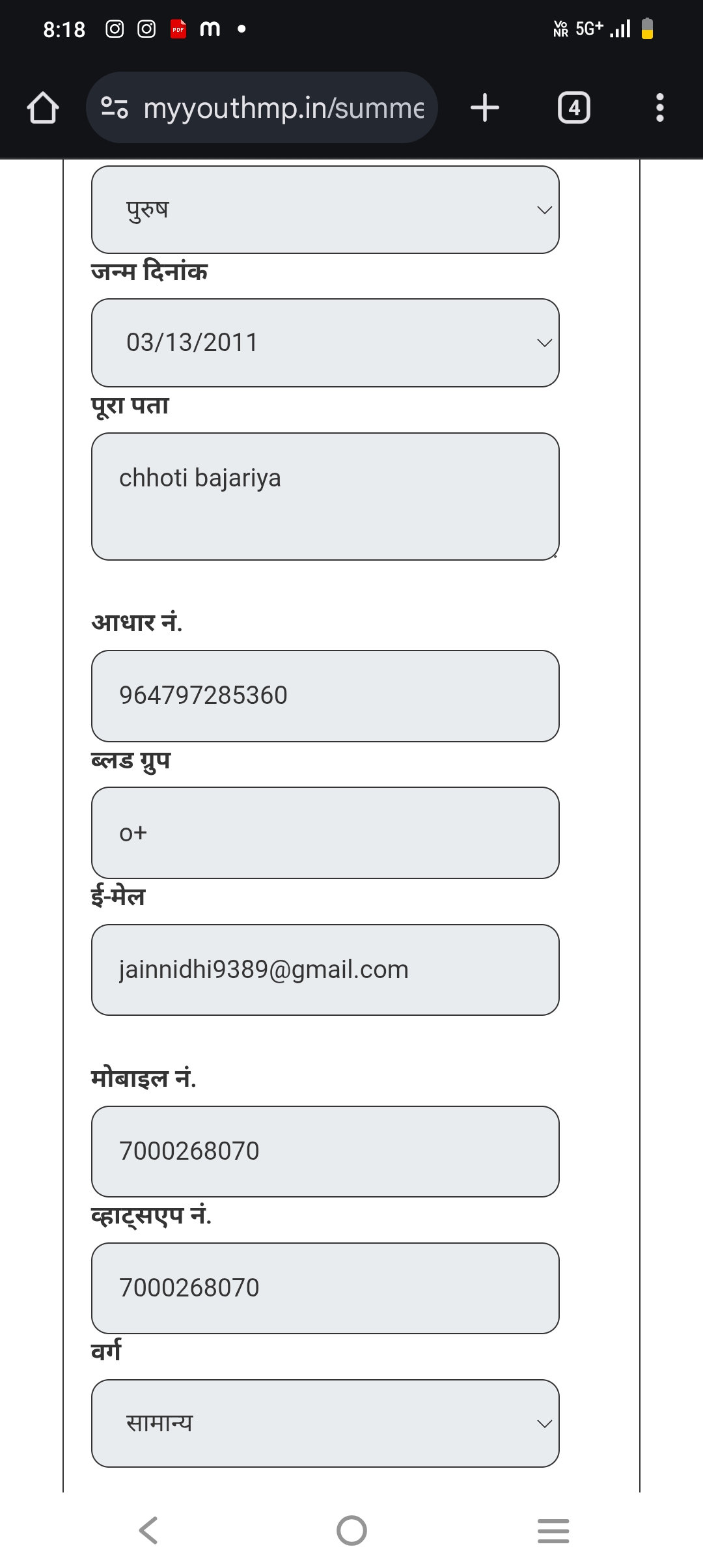
Task: Tap the WhatsApp number input field
Action: [325, 1288]
